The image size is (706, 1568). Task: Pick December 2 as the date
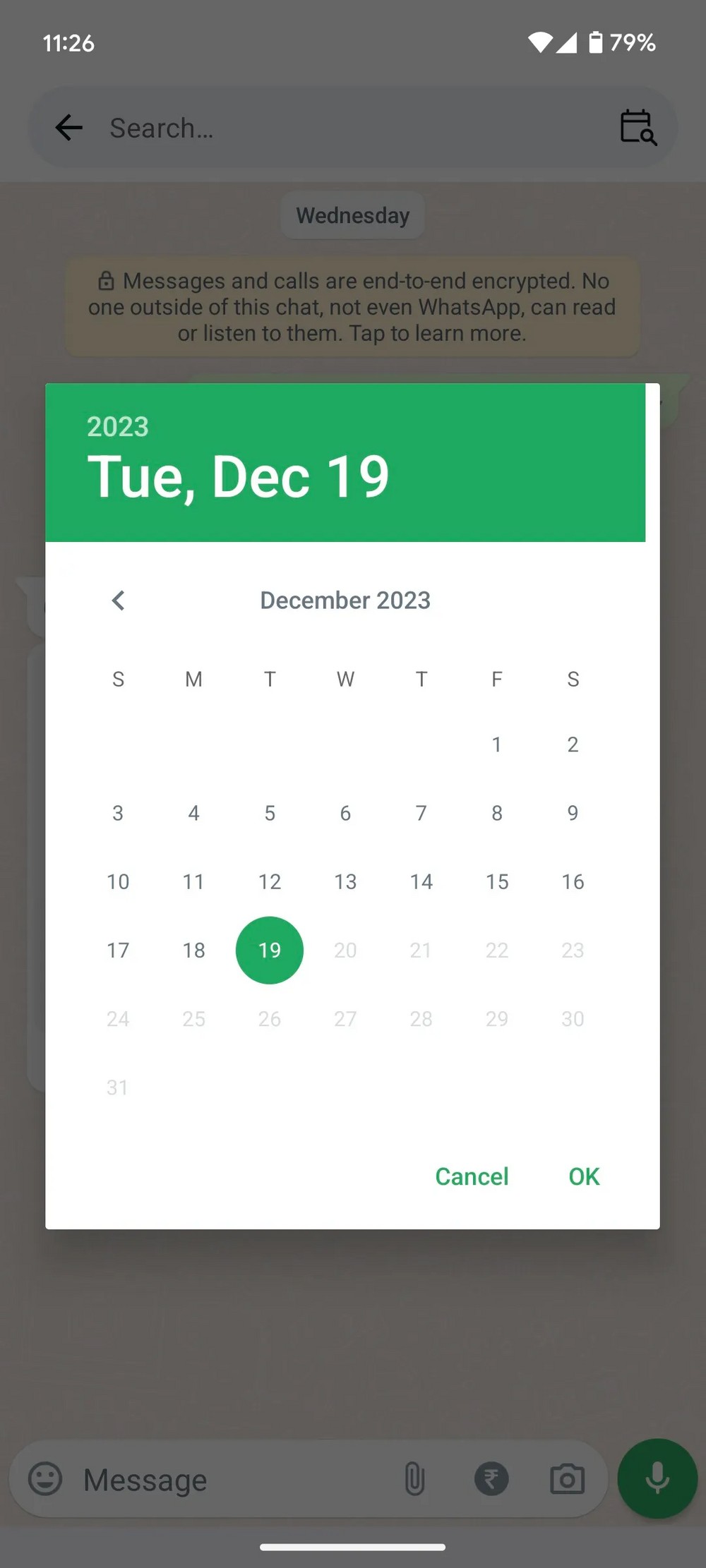pos(573,744)
